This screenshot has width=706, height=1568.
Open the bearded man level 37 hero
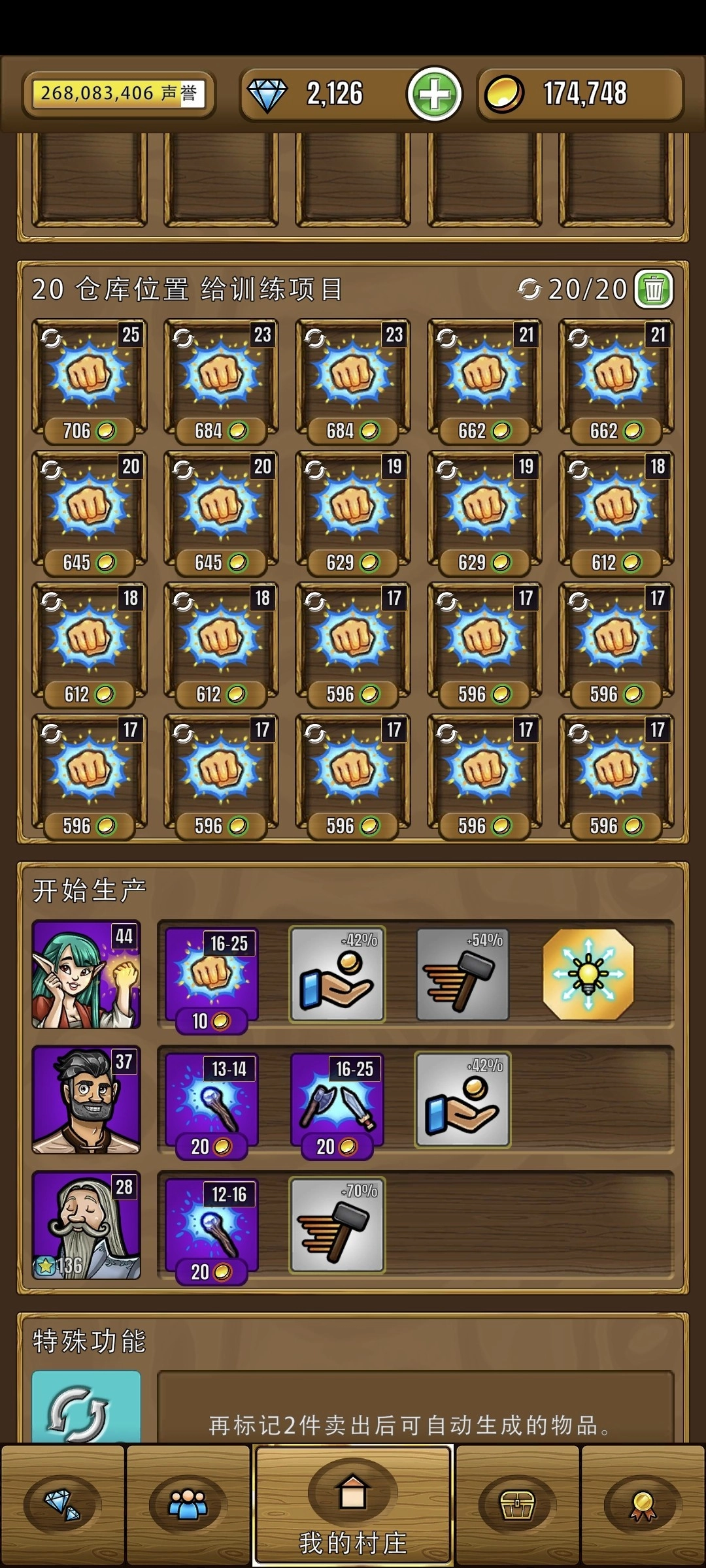click(86, 1100)
